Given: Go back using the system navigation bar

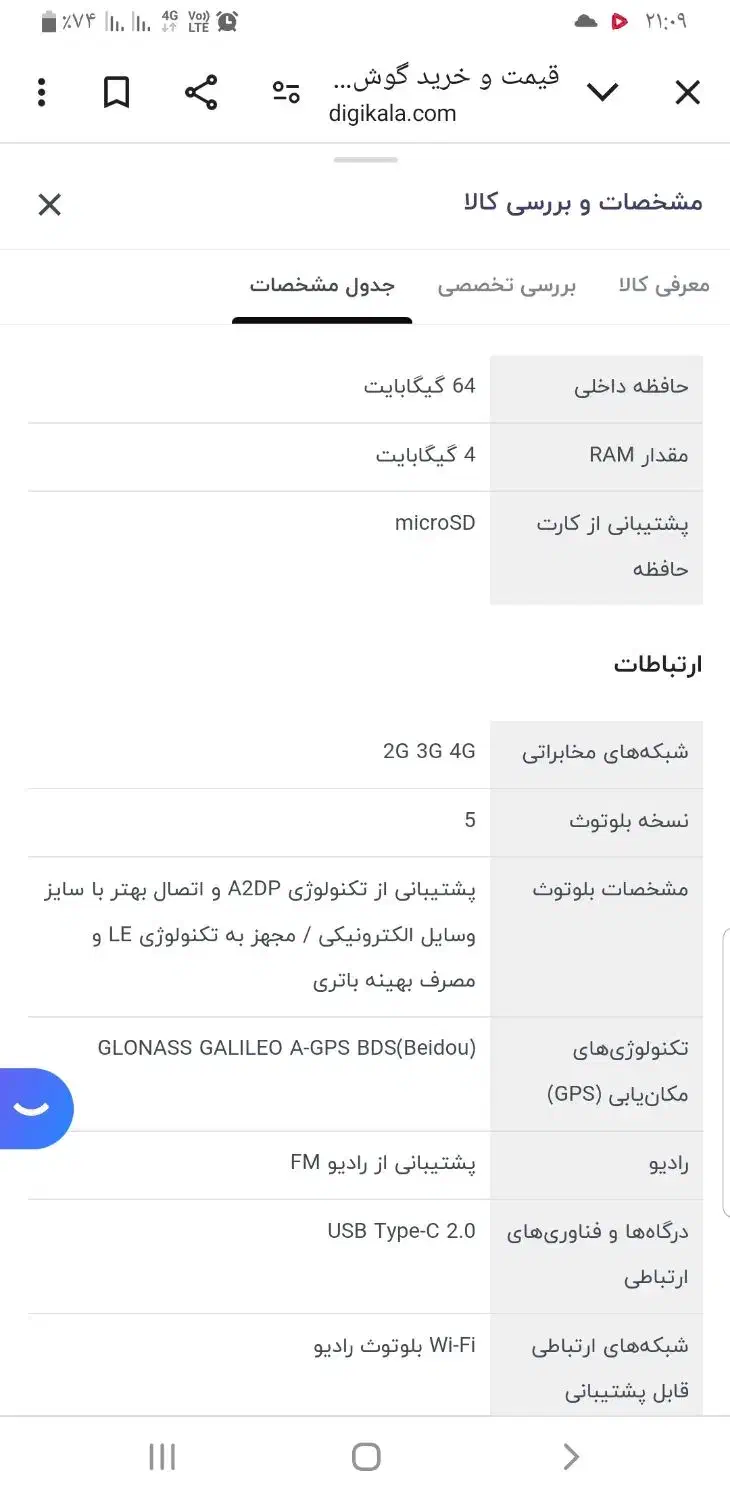Looking at the screenshot, I should 571,1457.
